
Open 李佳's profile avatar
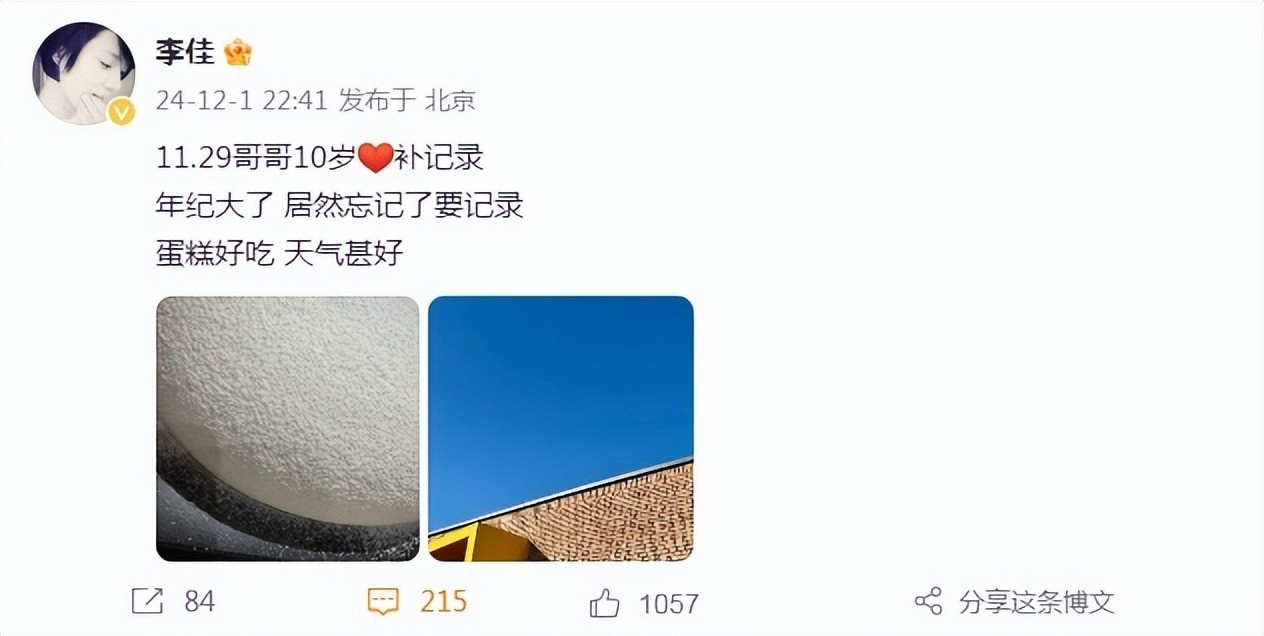coord(84,73)
